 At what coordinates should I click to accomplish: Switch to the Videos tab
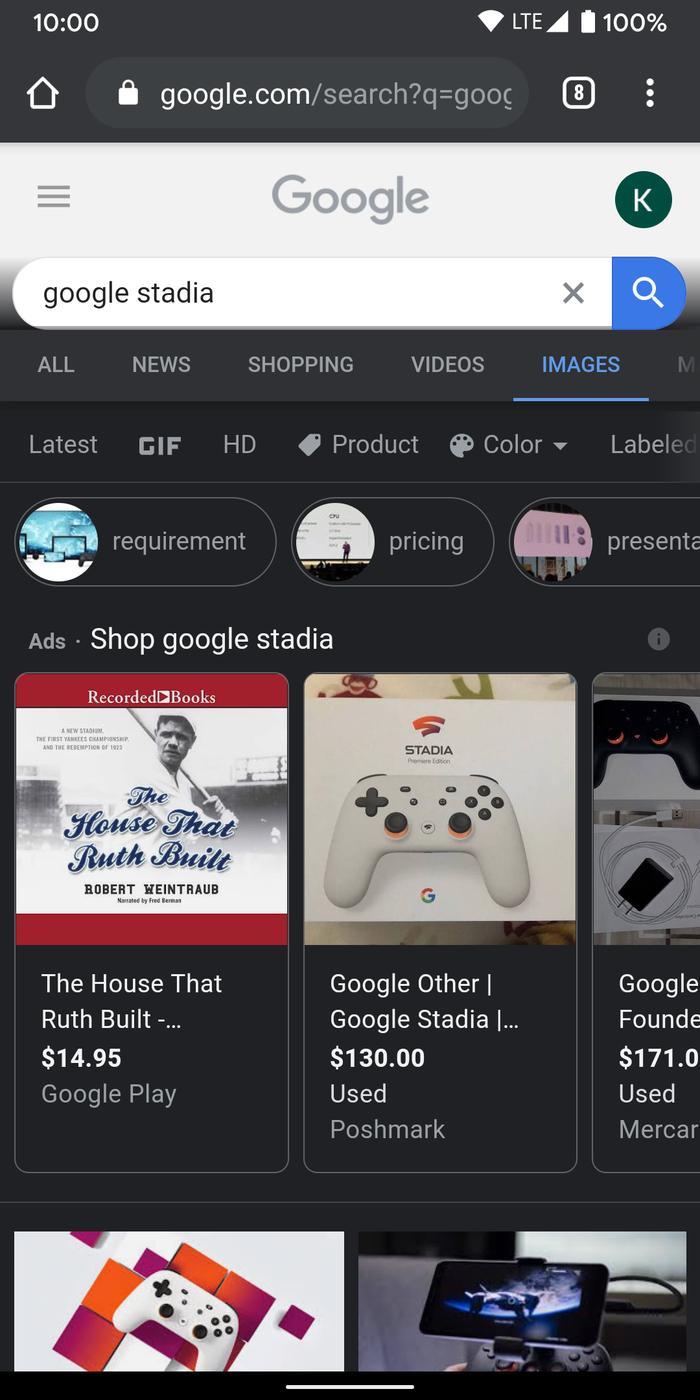click(x=447, y=365)
